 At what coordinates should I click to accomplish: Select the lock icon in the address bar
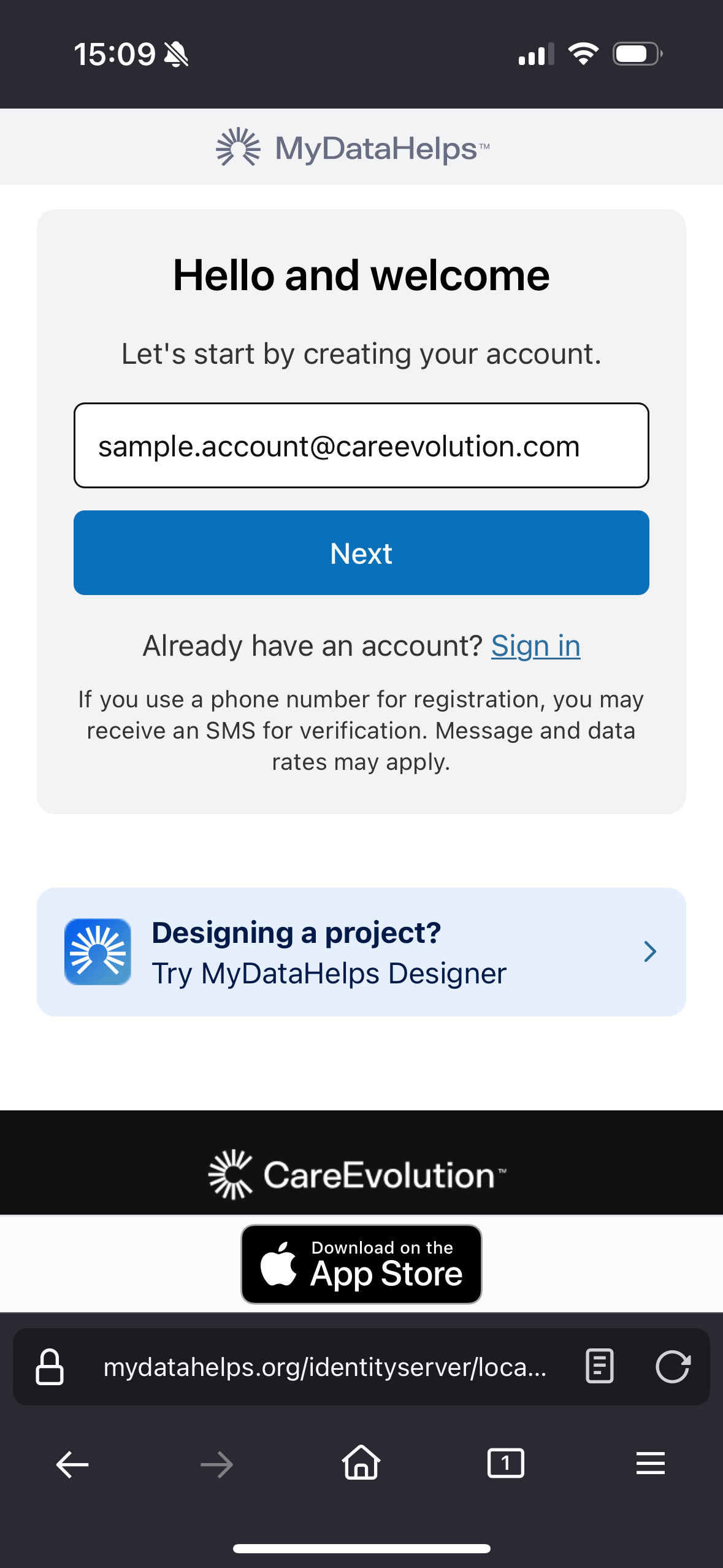pyautogui.click(x=50, y=1366)
